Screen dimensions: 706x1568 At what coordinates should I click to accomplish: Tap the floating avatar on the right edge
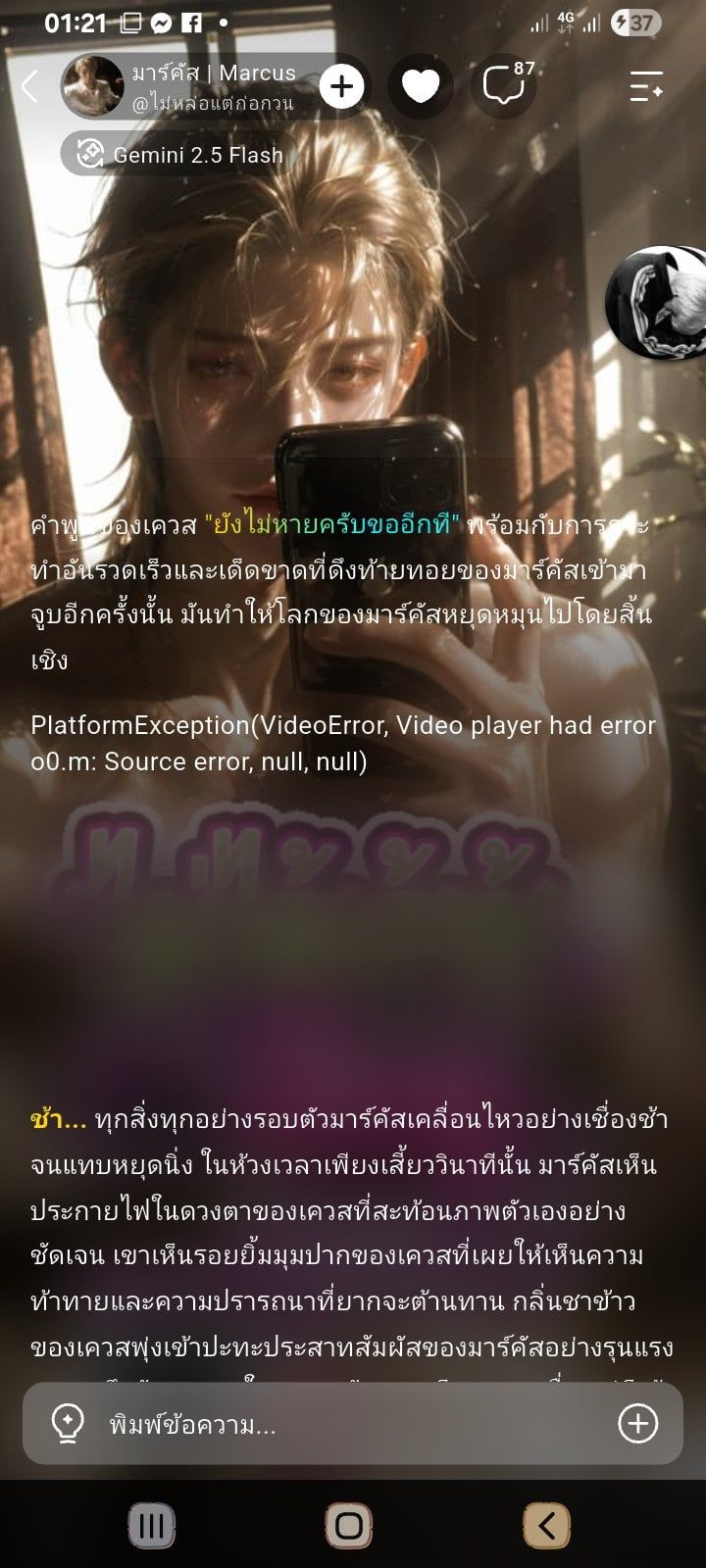pyautogui.click(x=656, y=302)
